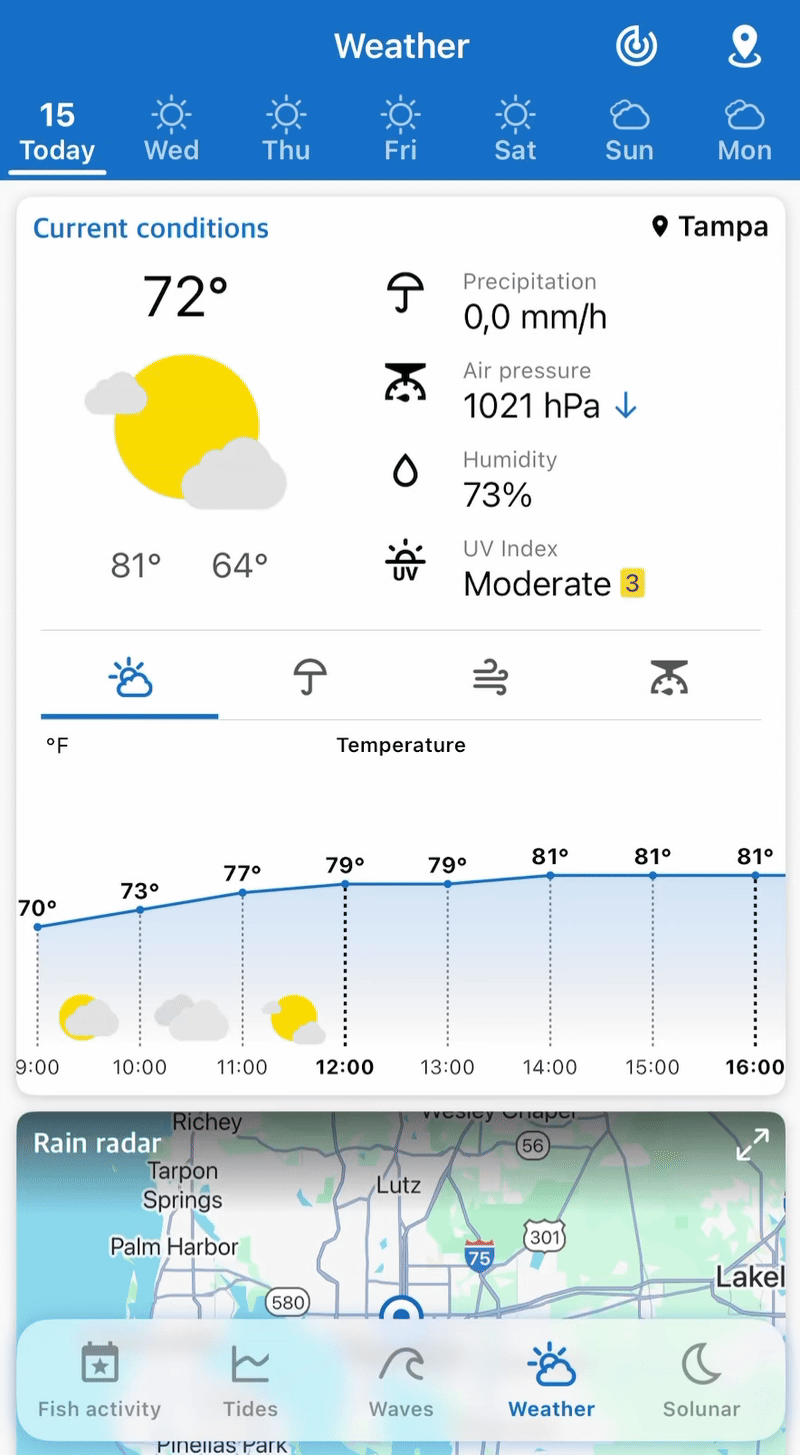Switch to Mon forecast
The image size is (800, 1455).
click(x=744, y=131)
